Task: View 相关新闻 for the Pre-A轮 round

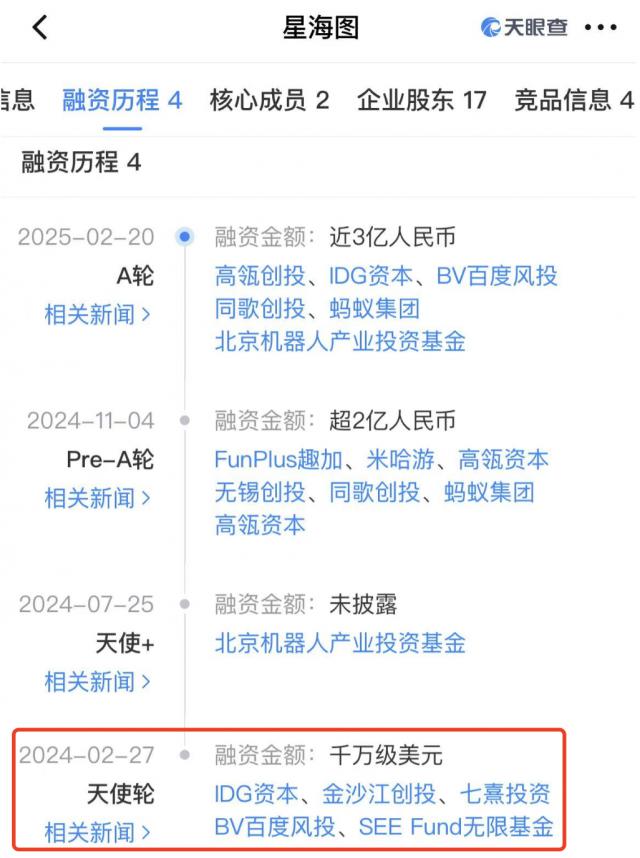Action: coord(98,497)
